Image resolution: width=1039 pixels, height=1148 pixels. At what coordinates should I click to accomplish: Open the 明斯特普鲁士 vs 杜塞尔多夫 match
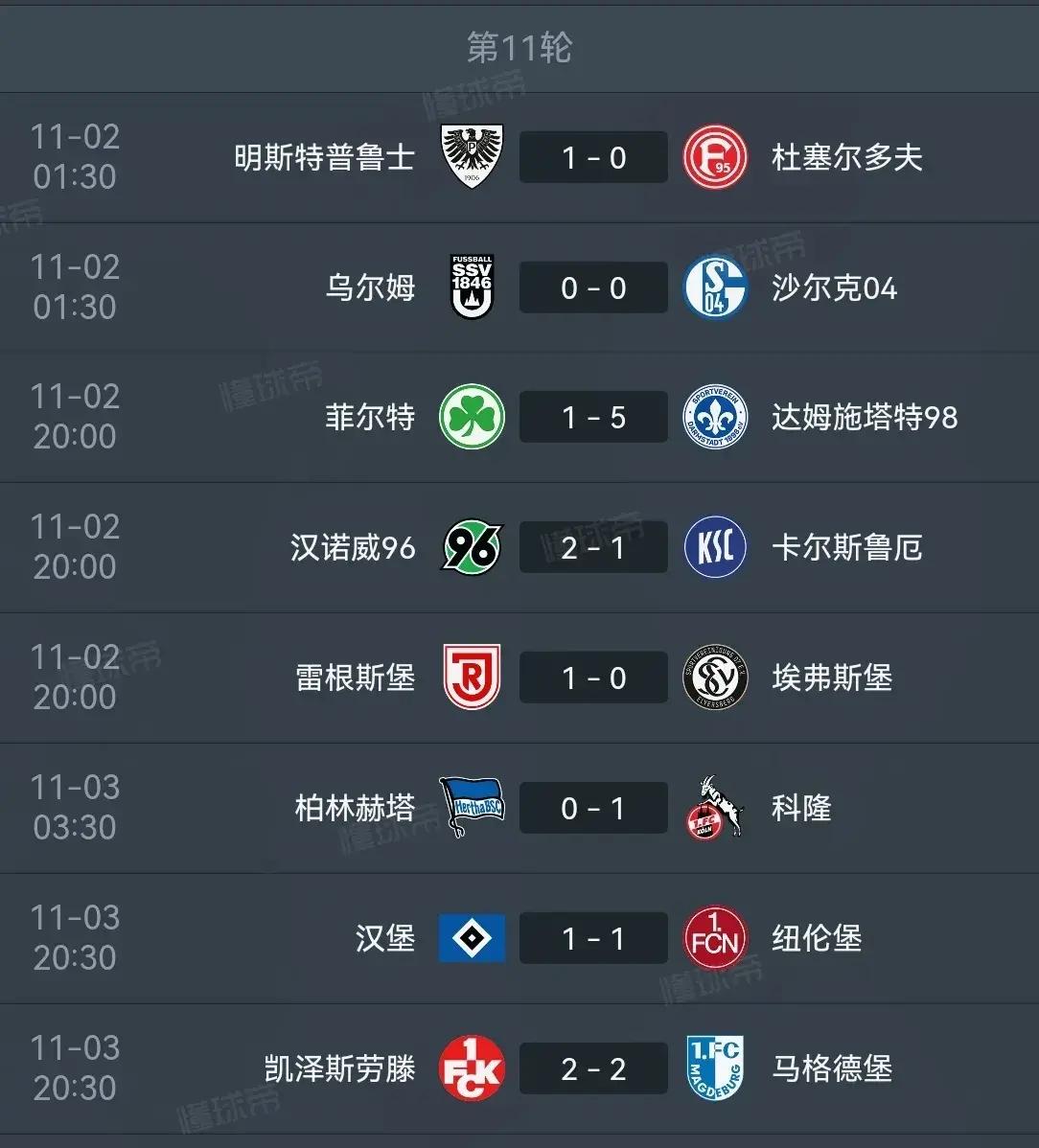pos(593,157)
